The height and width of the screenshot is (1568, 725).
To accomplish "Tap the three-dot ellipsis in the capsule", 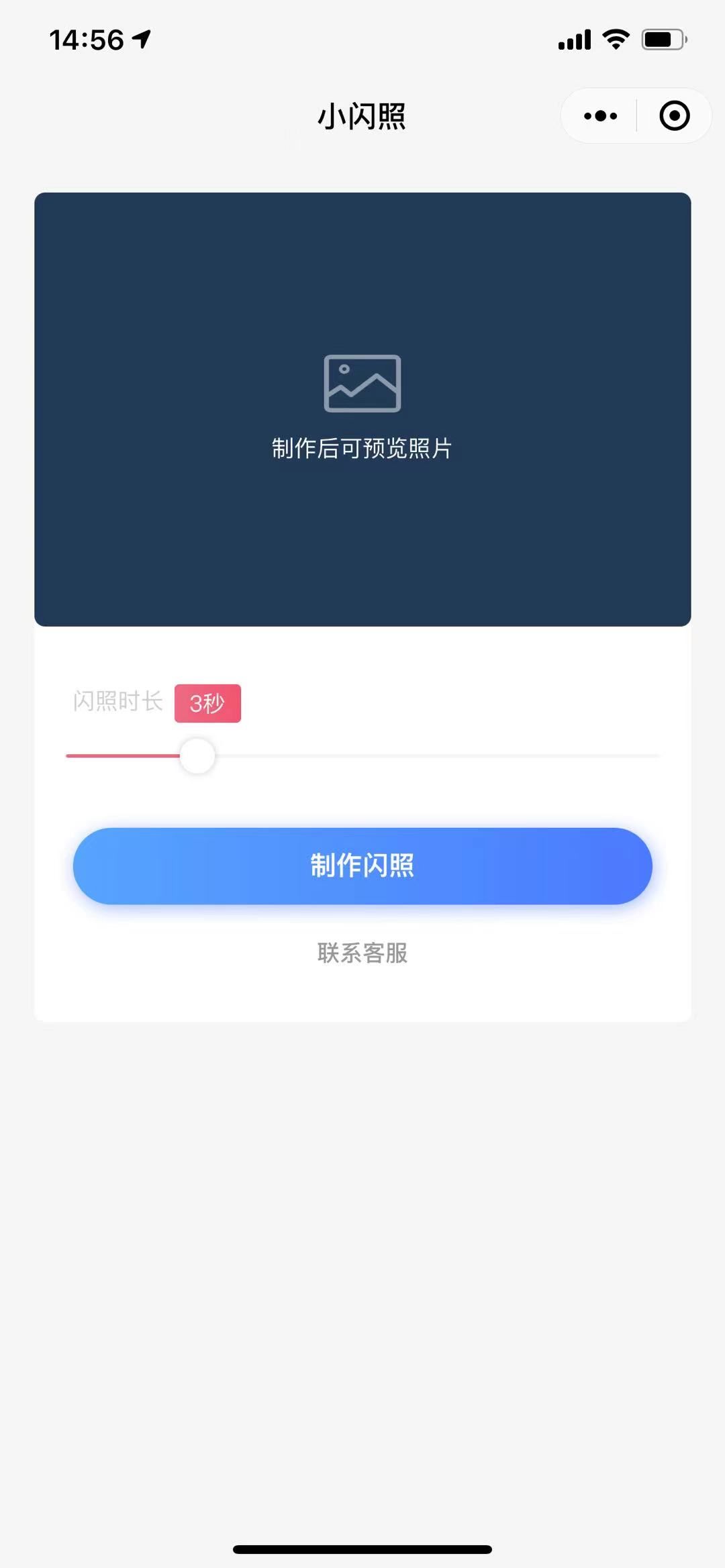I will pyautogui.click(x=599, y=115).
